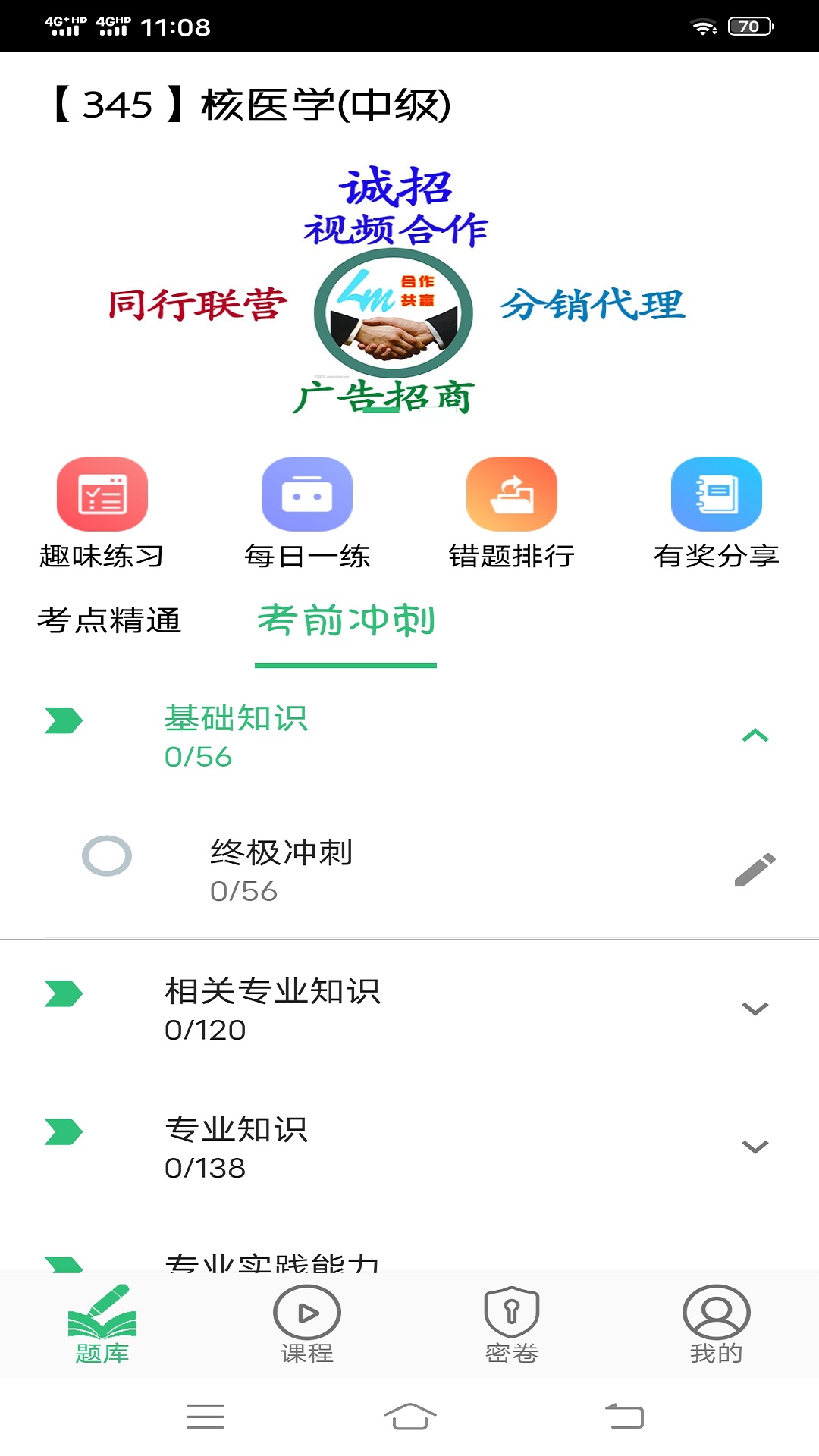The image size is (819, 1456).
Task: Open the 趣味练习 practice icon
Action: tap(102, 497)
